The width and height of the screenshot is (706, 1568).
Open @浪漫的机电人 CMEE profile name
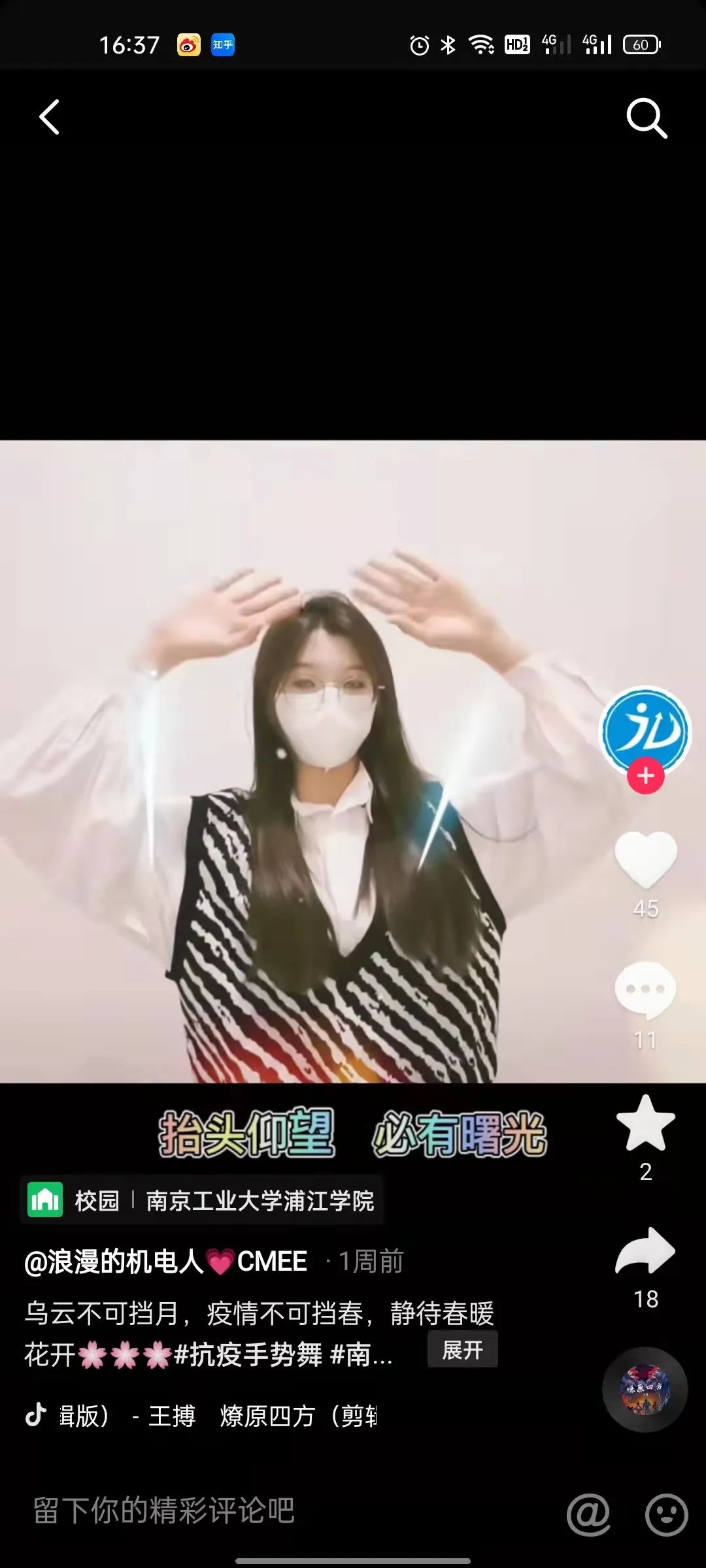click(166, 1261)
